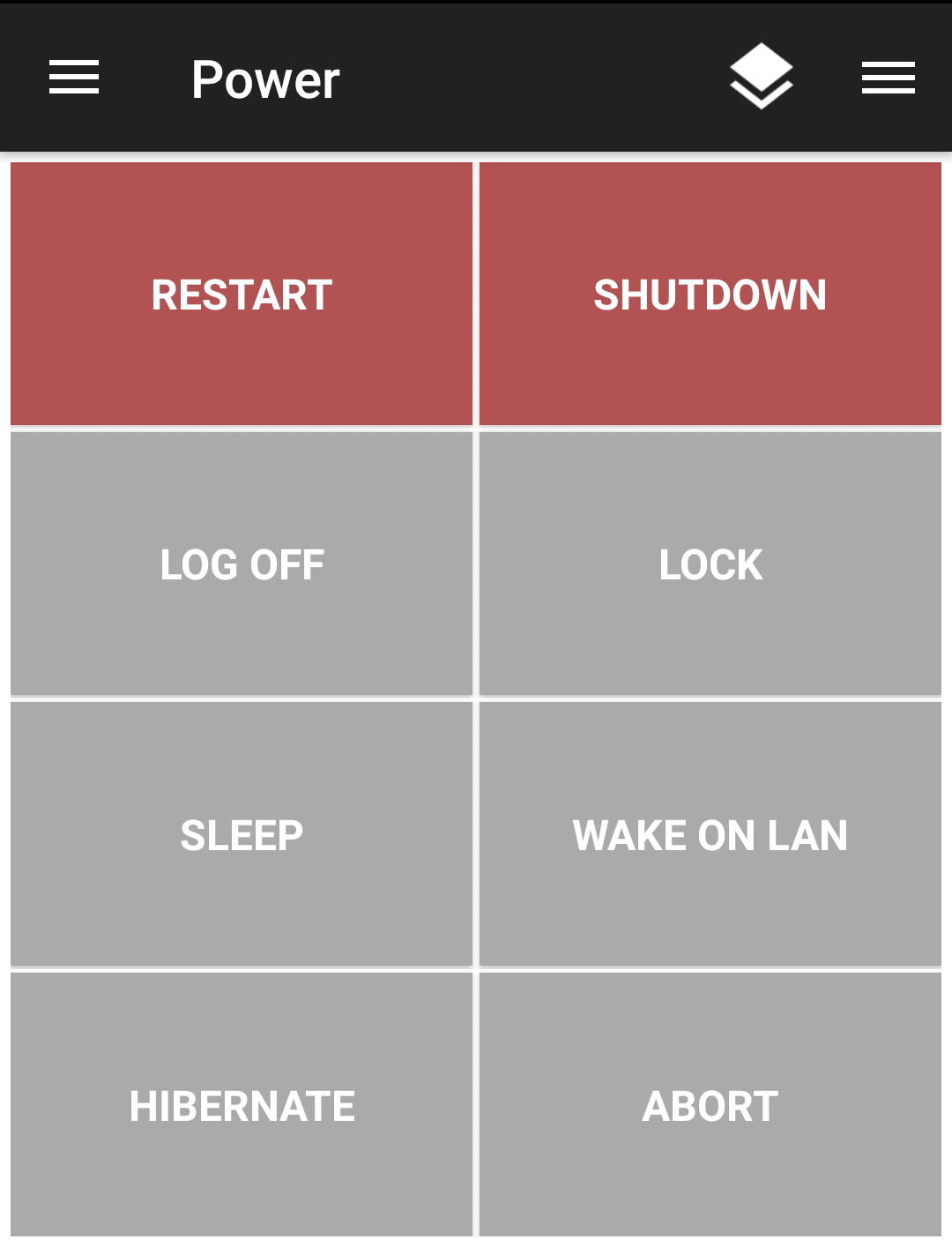952x1247 pixels.
Task: Trigger Wake On LAN
Action: coord(710,835)
